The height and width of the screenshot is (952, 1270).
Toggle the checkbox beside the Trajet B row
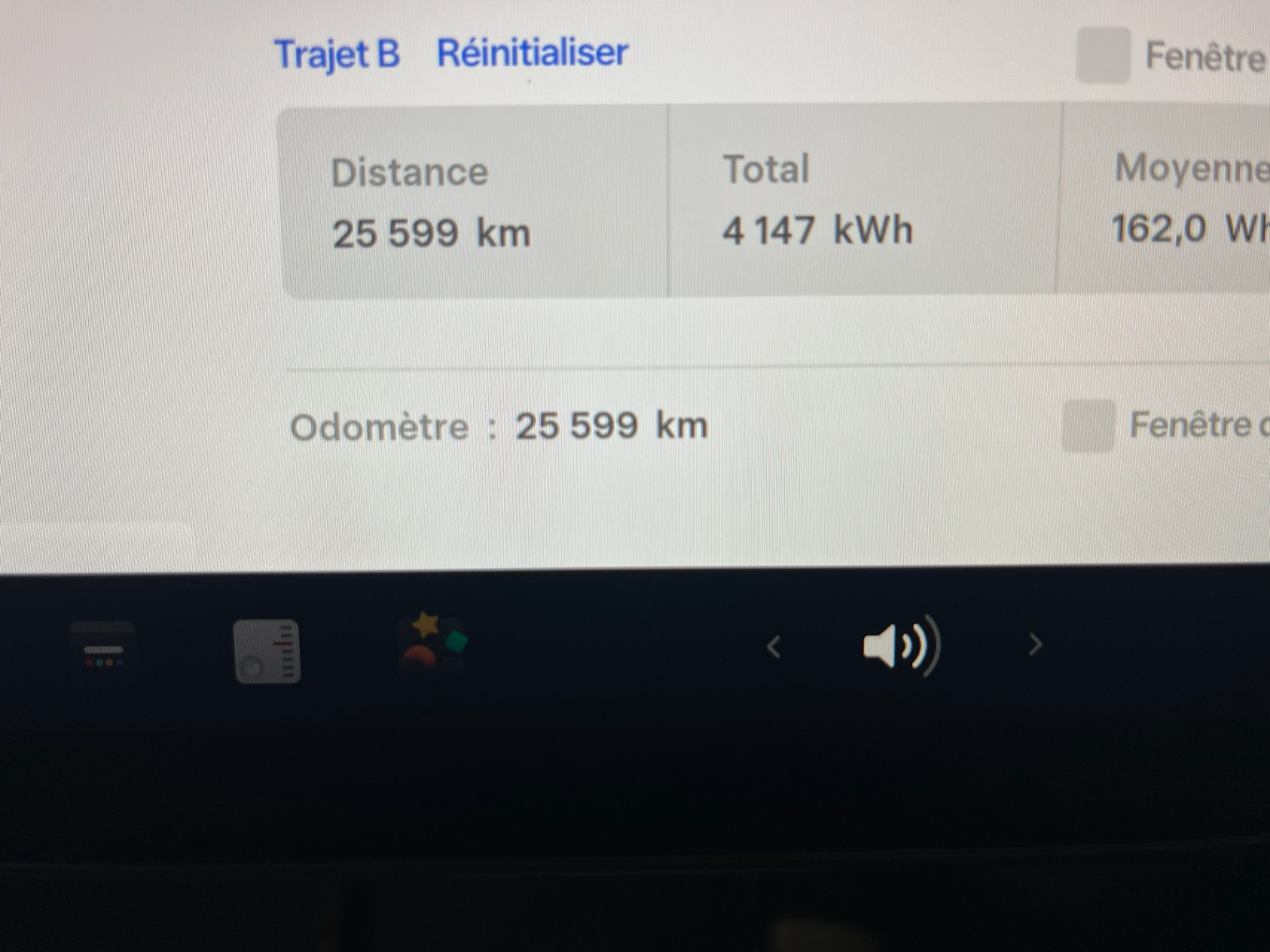coord(1103,56)
